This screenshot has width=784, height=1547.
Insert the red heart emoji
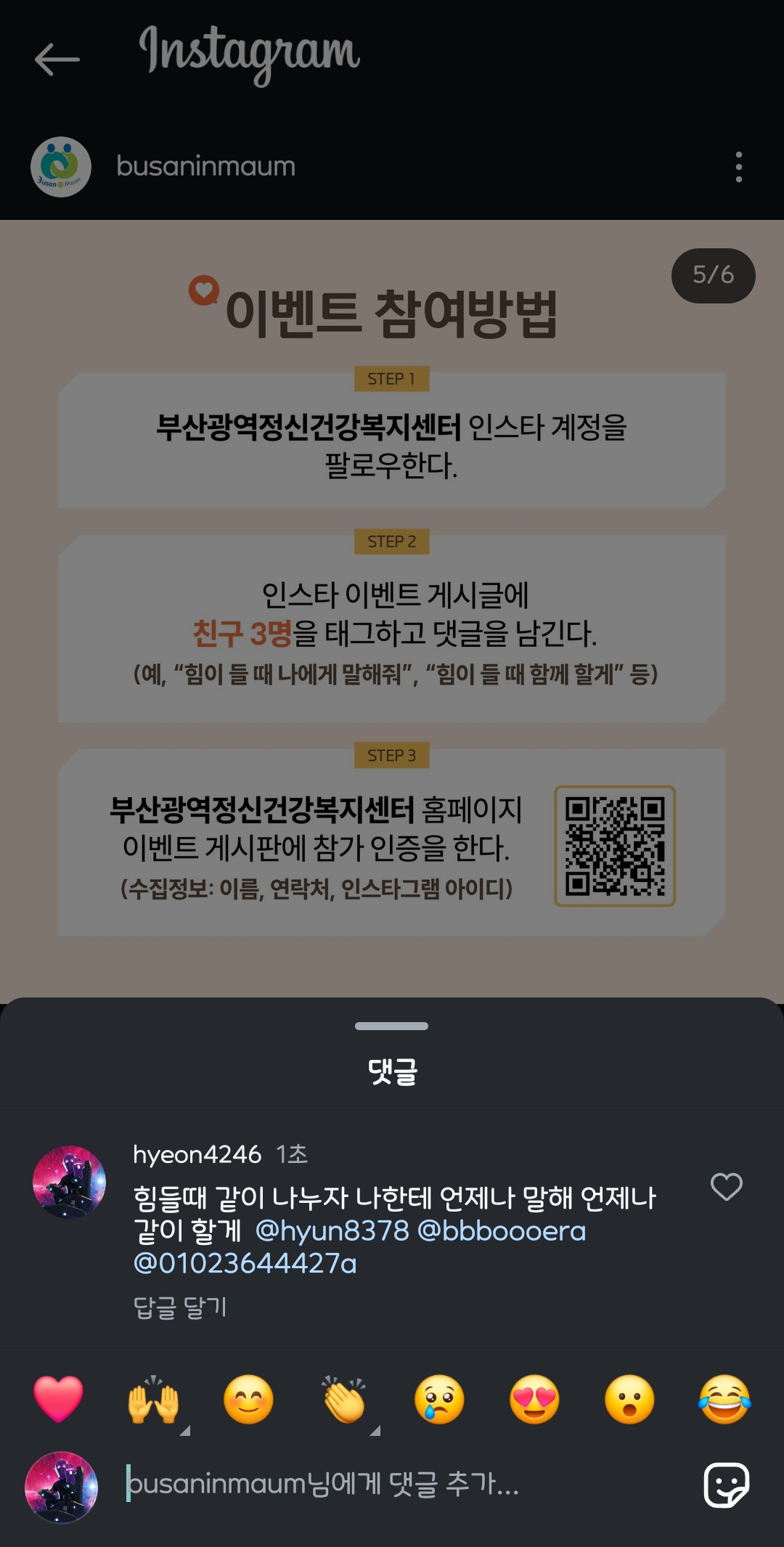(x=58, y=1399)
